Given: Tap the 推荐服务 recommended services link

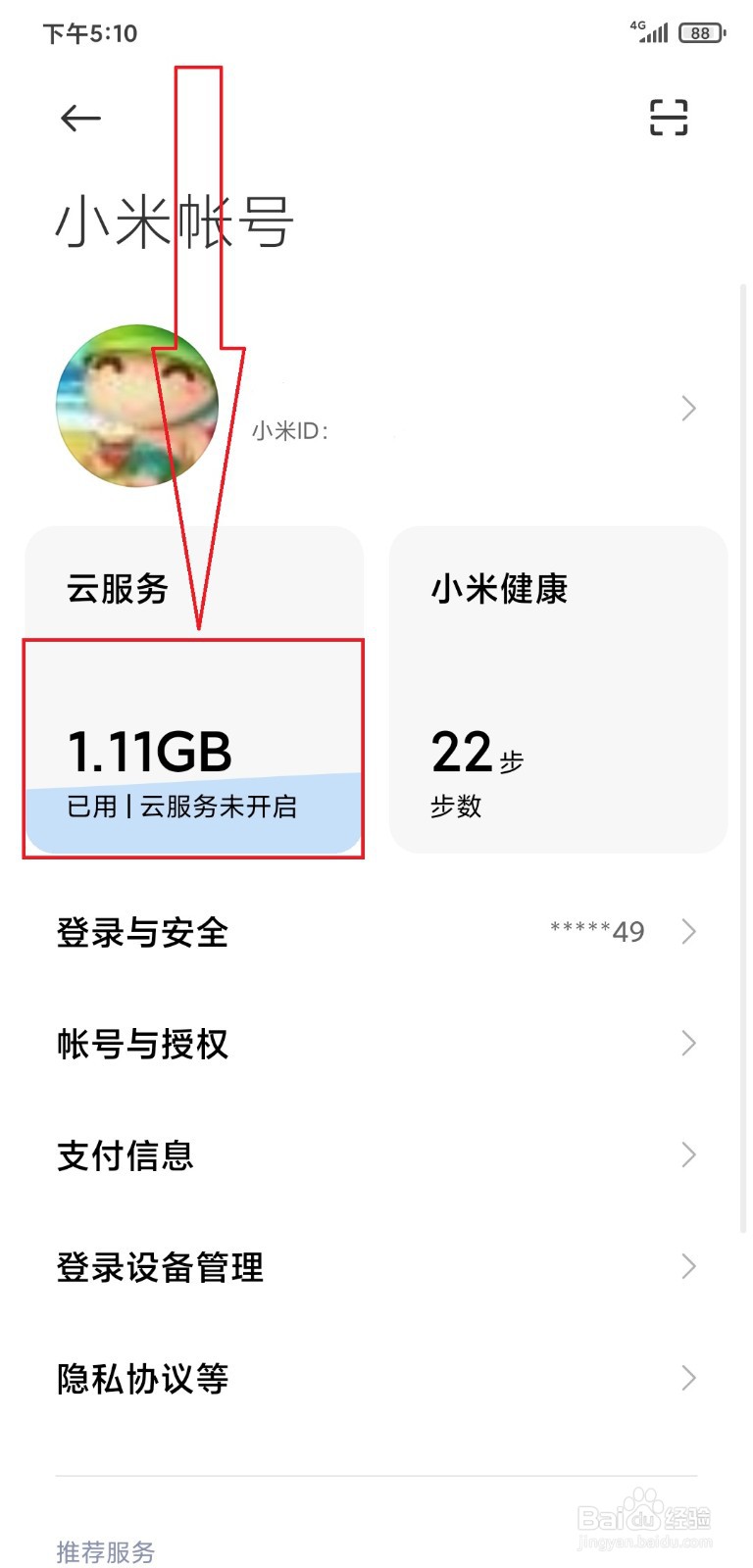Looking at the screenshot, I should (106, 1551).
